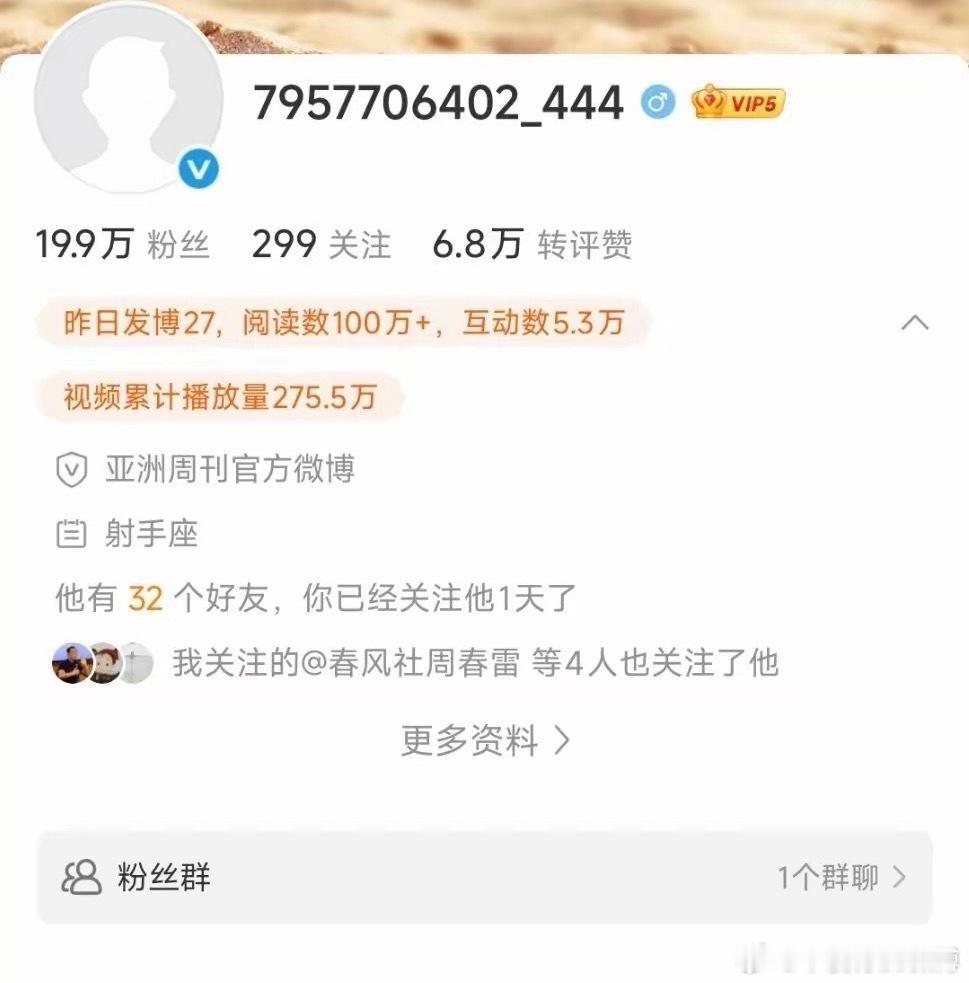Click the 粉丝 follower count

[x=120, y=243]
